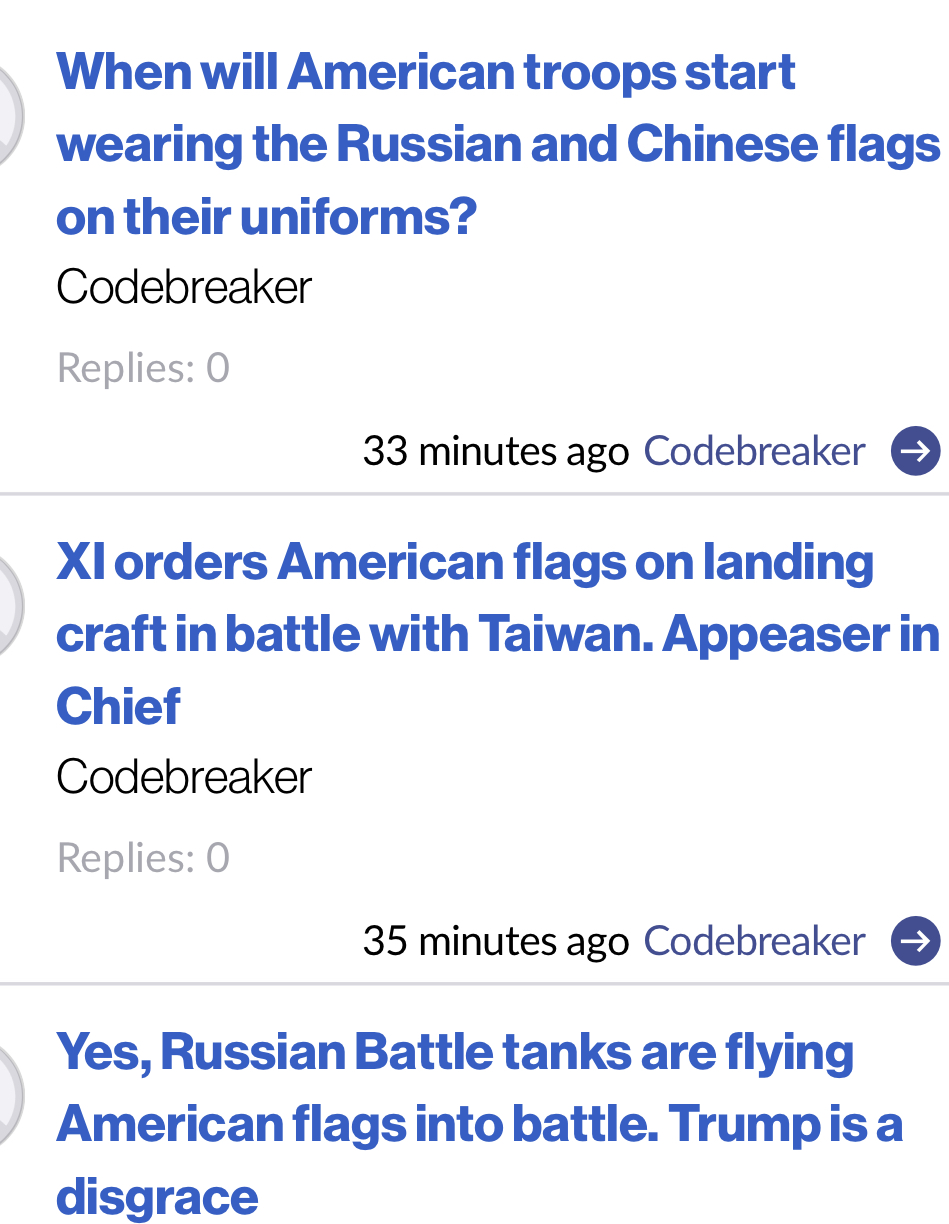Screen dimensions: 949x1224
Task: Open Codebreaker profile next to 33 minutes ago
Action: click(x=754, y=451)
